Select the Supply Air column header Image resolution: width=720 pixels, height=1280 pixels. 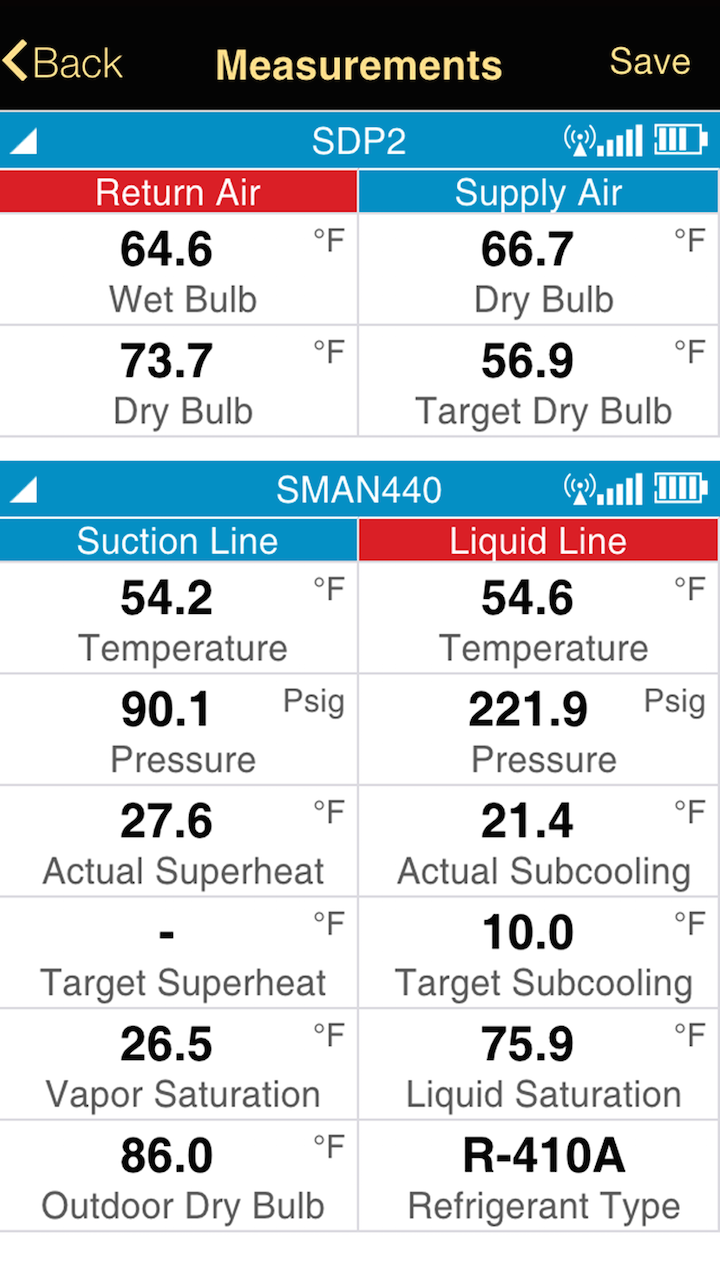pyautogui.click(x=538, y=192)
